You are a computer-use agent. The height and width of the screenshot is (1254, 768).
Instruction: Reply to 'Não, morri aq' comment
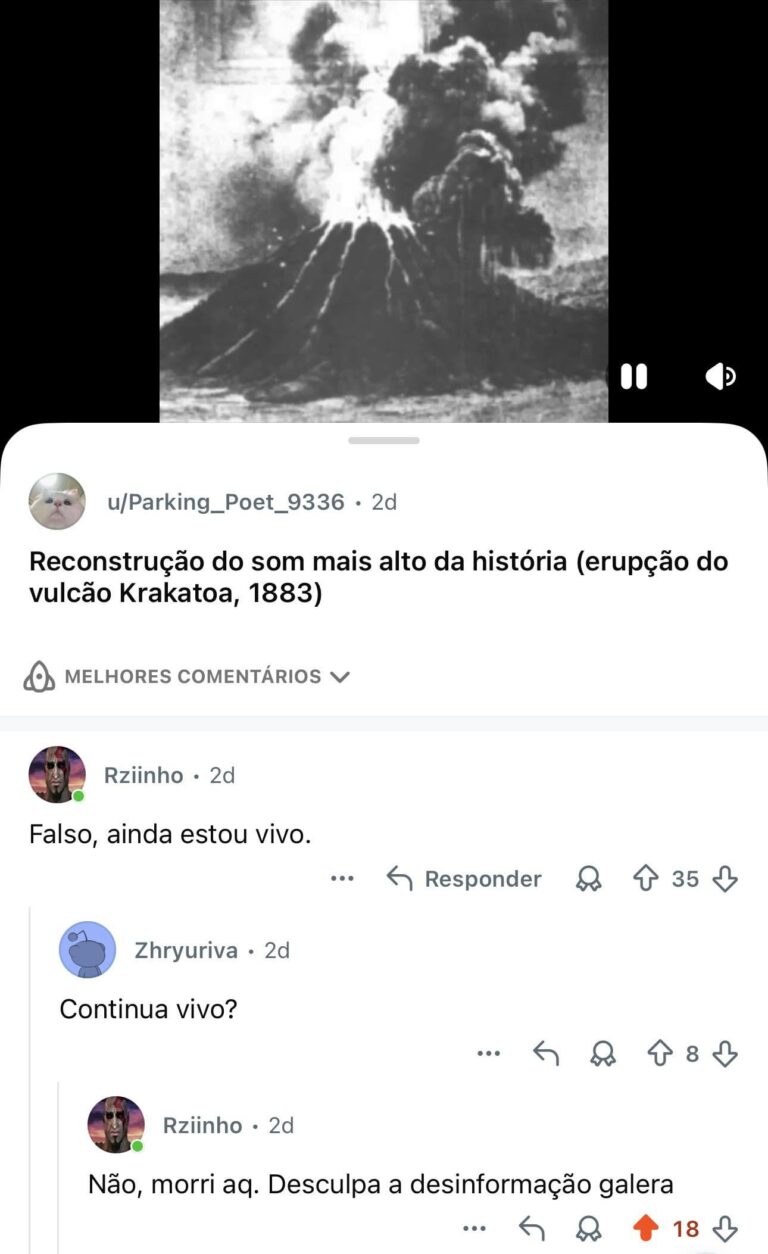(x=532, y=1228)
